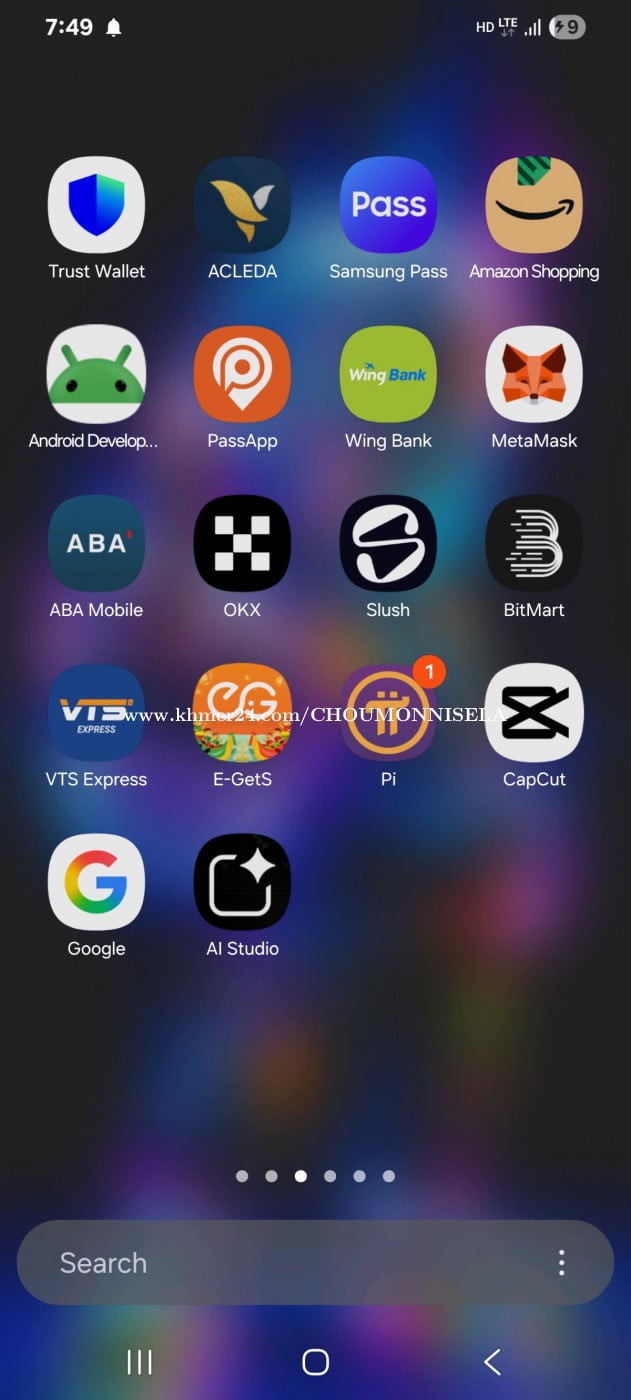The width and height of the screenshot is (631, 1400).
Task: Open Samsung Pass
Action: (x=388, y=205)
